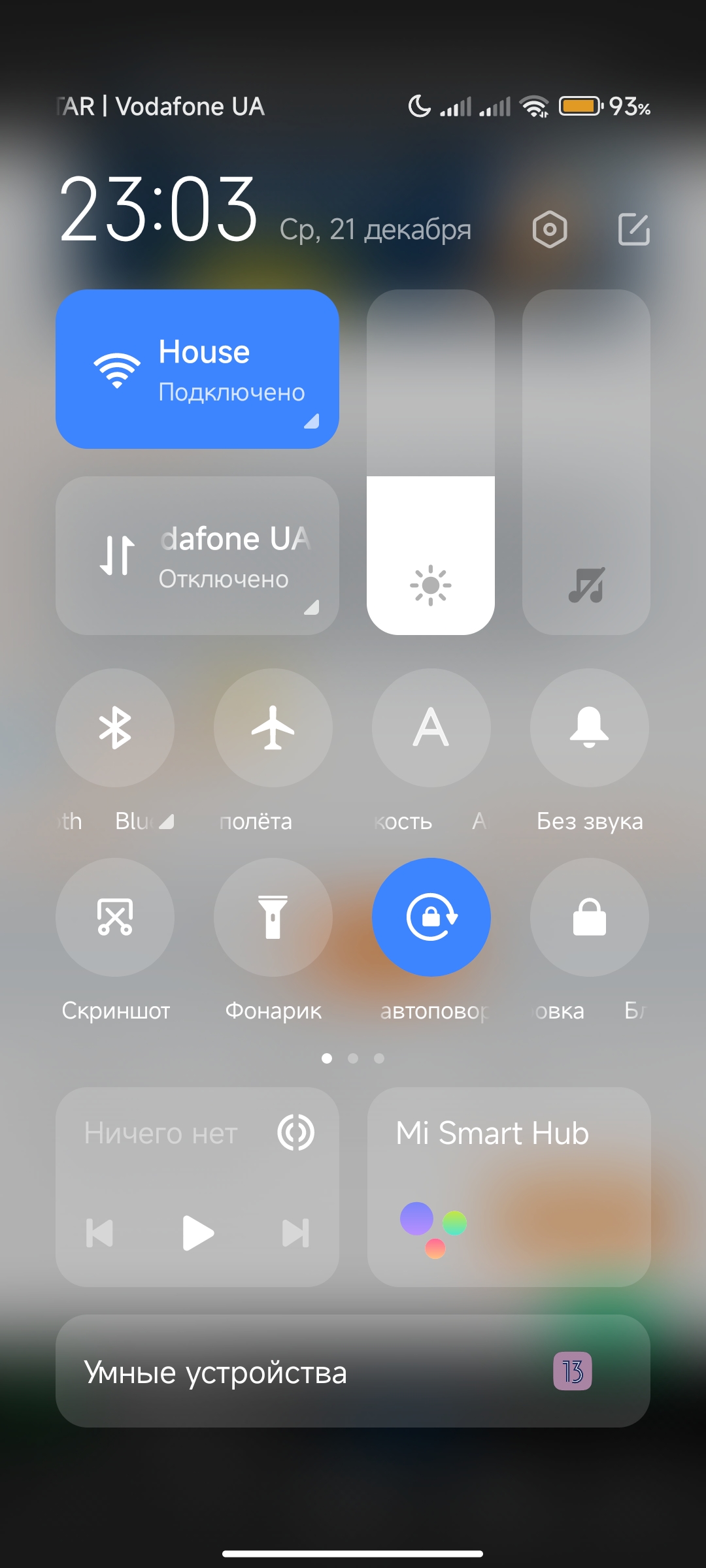This screenshot has height=1568, width=706.
Task: Enable Vodafone UA mobile data tile
Action: (x=197, y=556)
